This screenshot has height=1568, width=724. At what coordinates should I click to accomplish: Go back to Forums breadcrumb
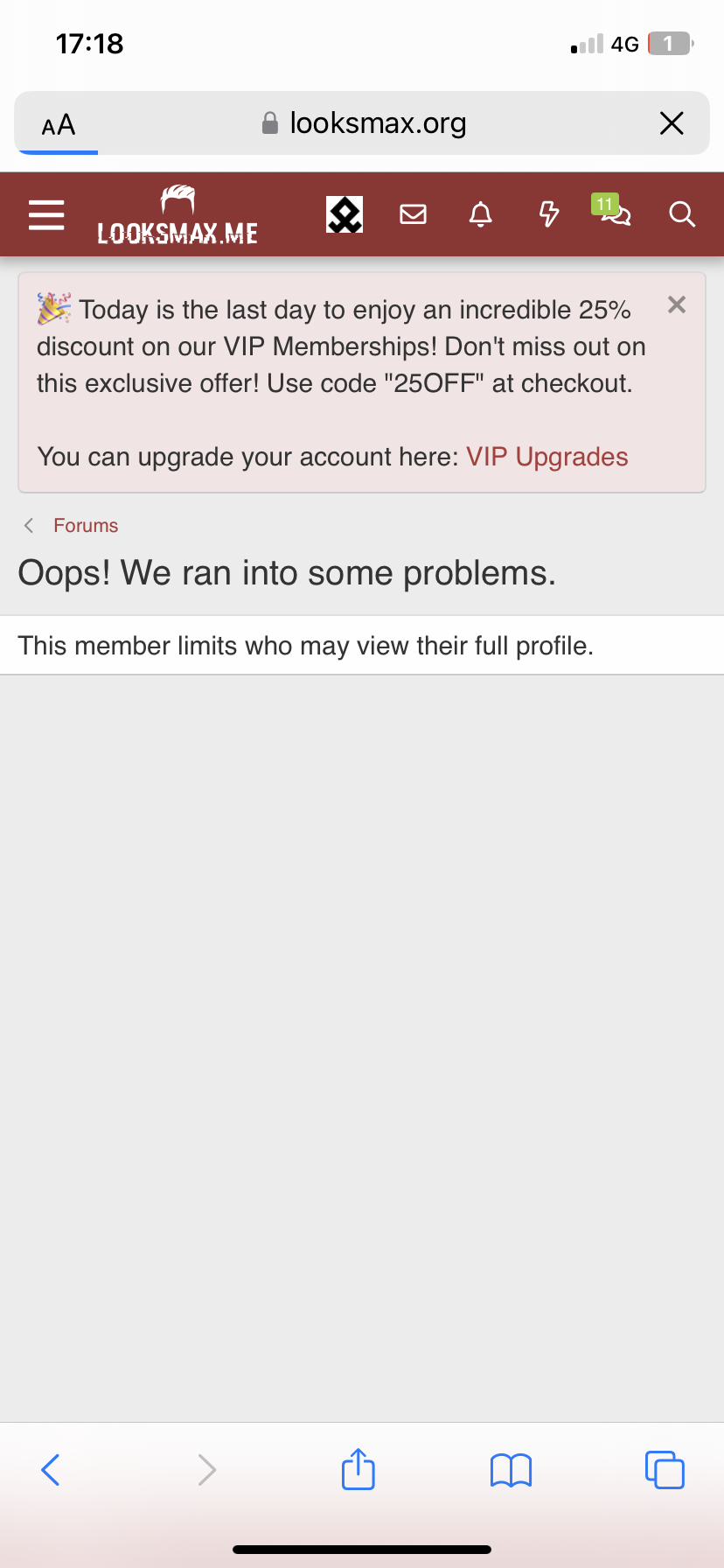(85, 525)
